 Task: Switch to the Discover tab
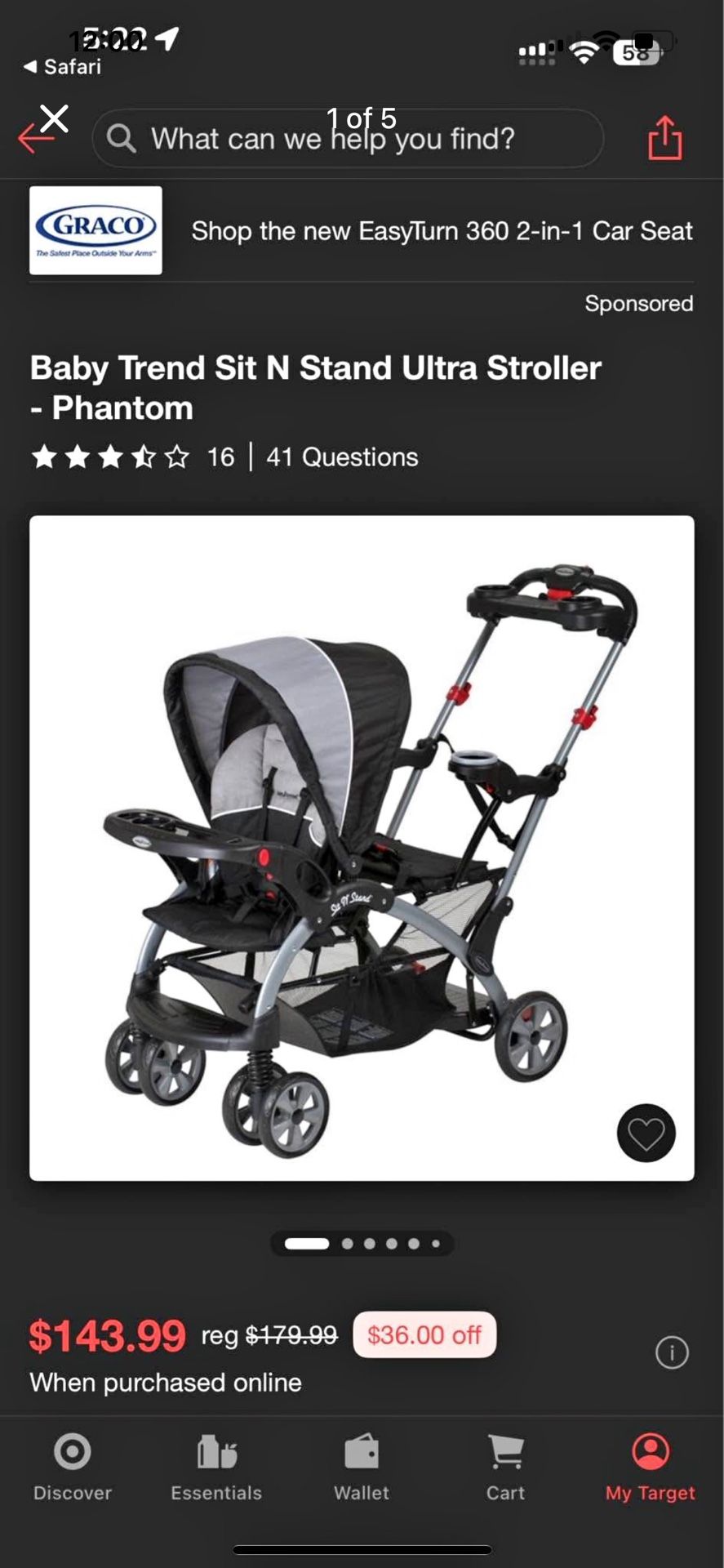(73, 1467)
